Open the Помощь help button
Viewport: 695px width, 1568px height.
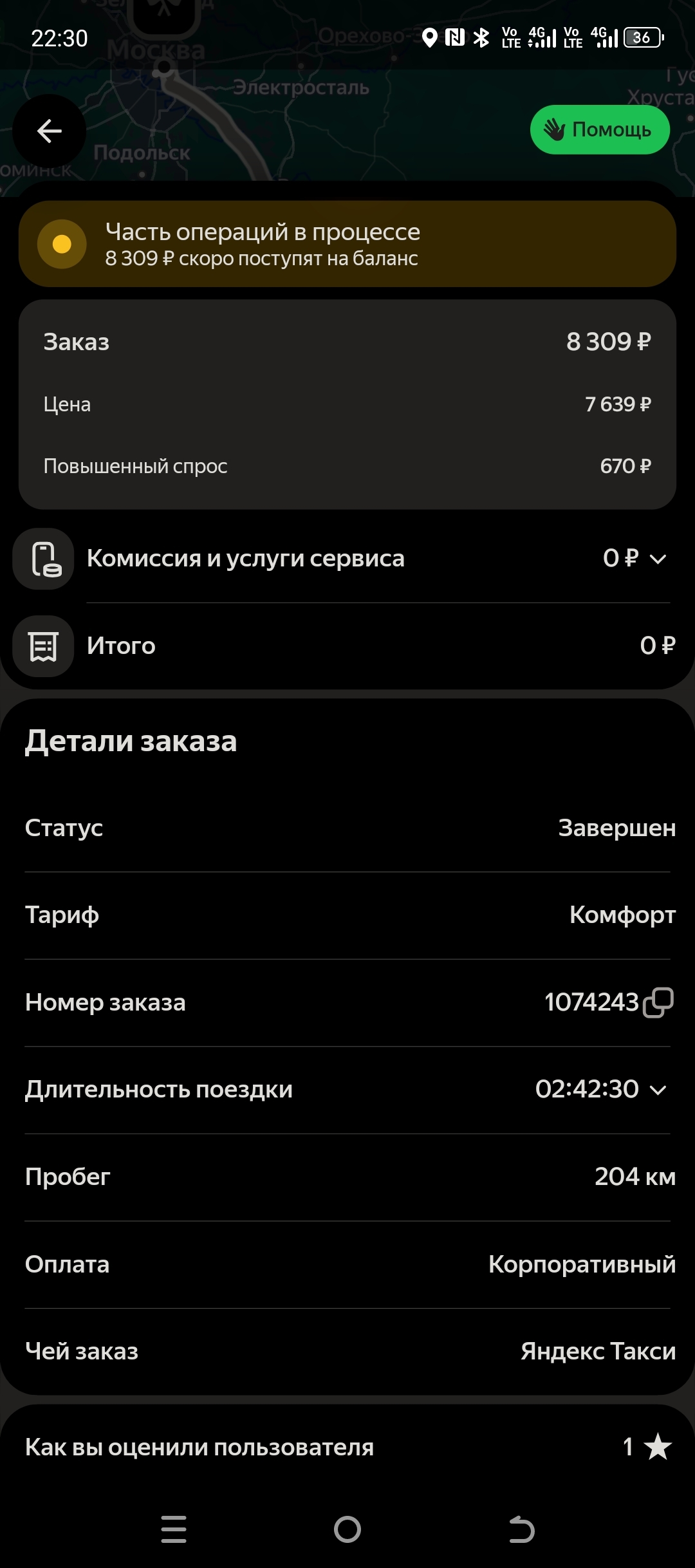click(599, 130)
